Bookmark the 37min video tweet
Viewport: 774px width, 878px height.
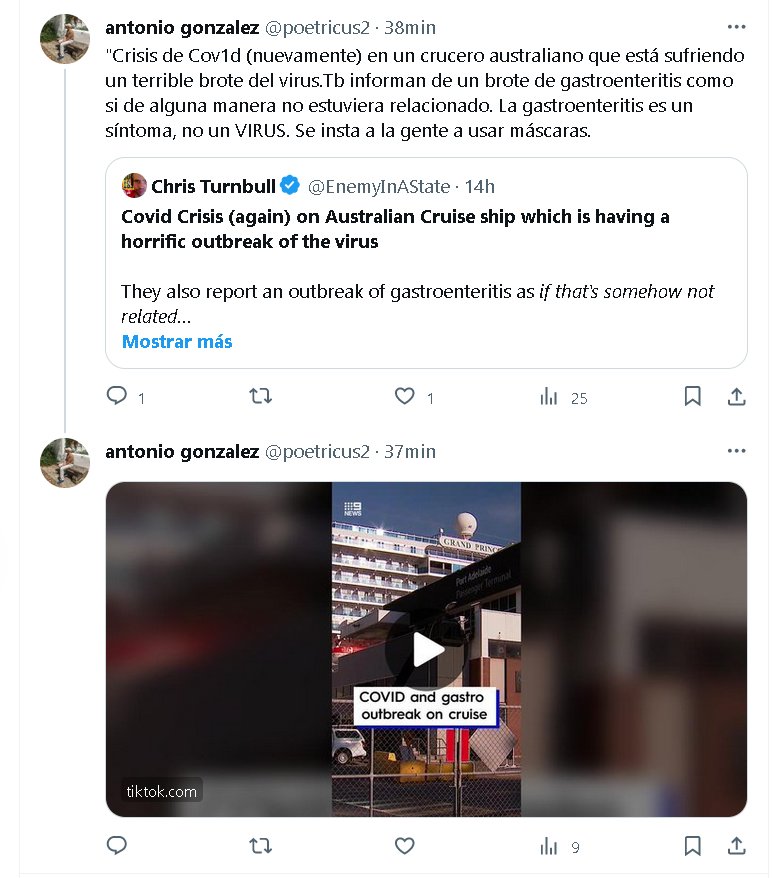692,846
